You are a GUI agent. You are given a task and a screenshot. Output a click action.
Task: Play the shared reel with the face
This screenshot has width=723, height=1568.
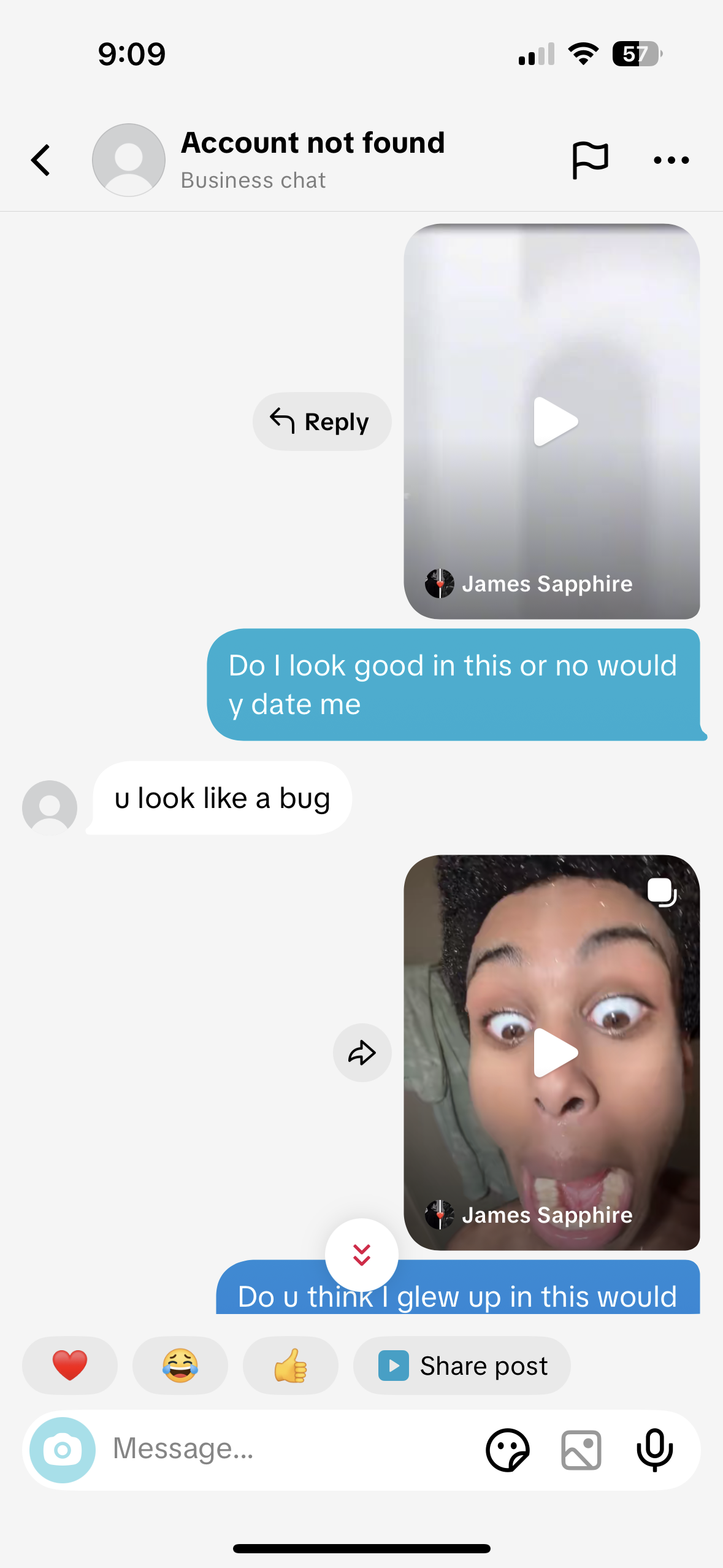555,1053
